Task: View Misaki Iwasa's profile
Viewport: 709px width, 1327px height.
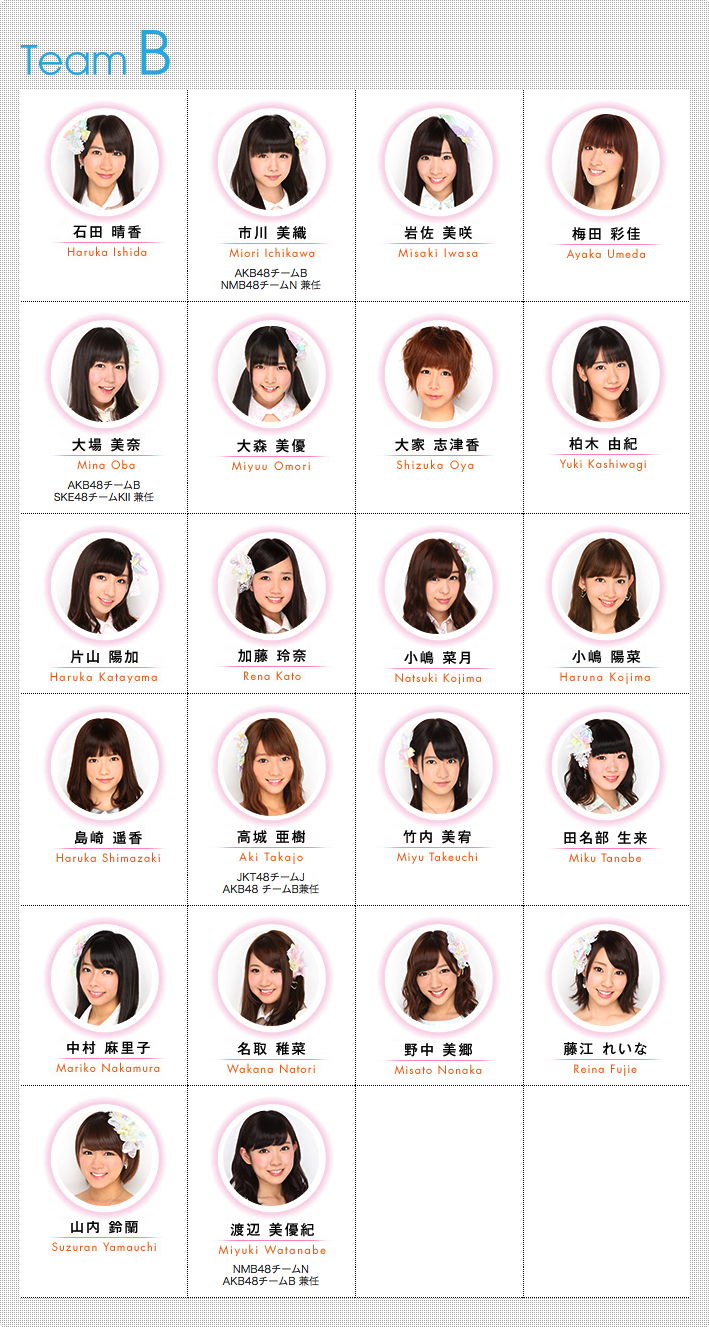Action: point(439,195)
